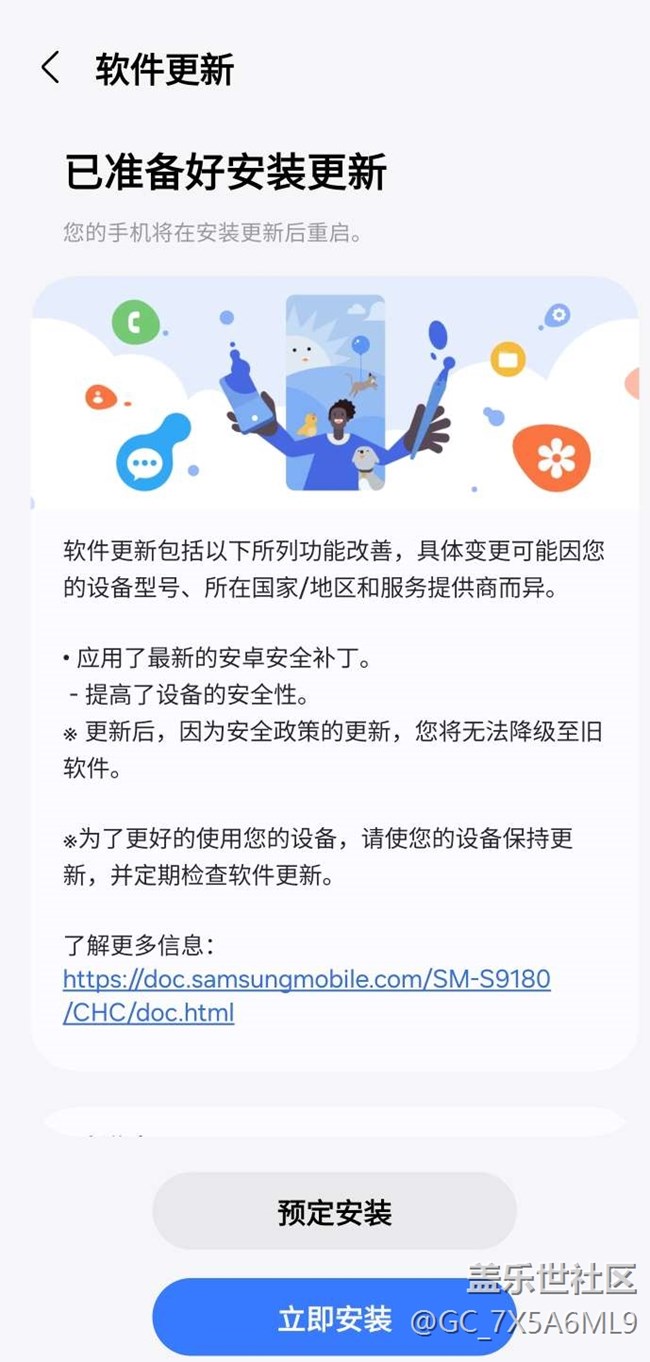Viewport: 650px width, 1362px height.
Task: Start the update with 立即安装
Action: point(334,1317)
